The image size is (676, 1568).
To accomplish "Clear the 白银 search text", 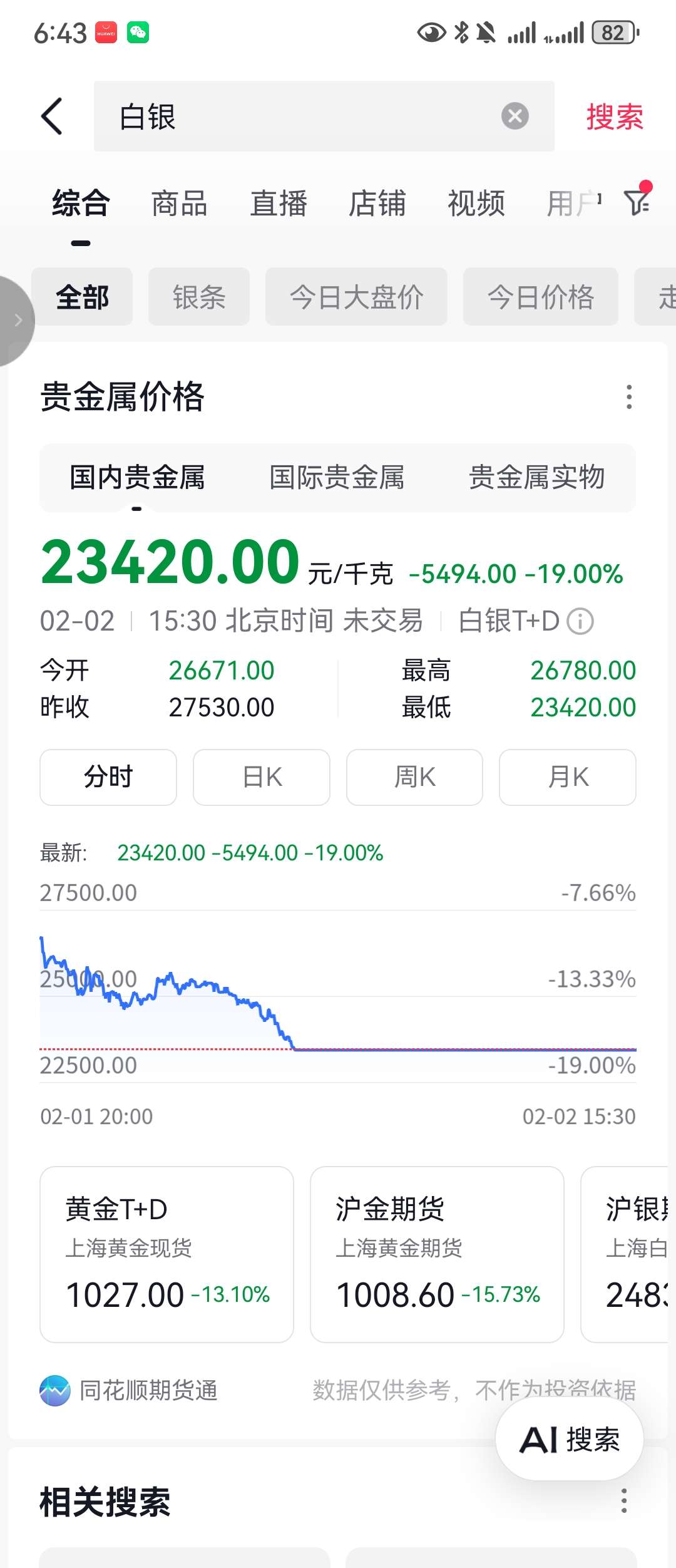I will pos(515,116).
